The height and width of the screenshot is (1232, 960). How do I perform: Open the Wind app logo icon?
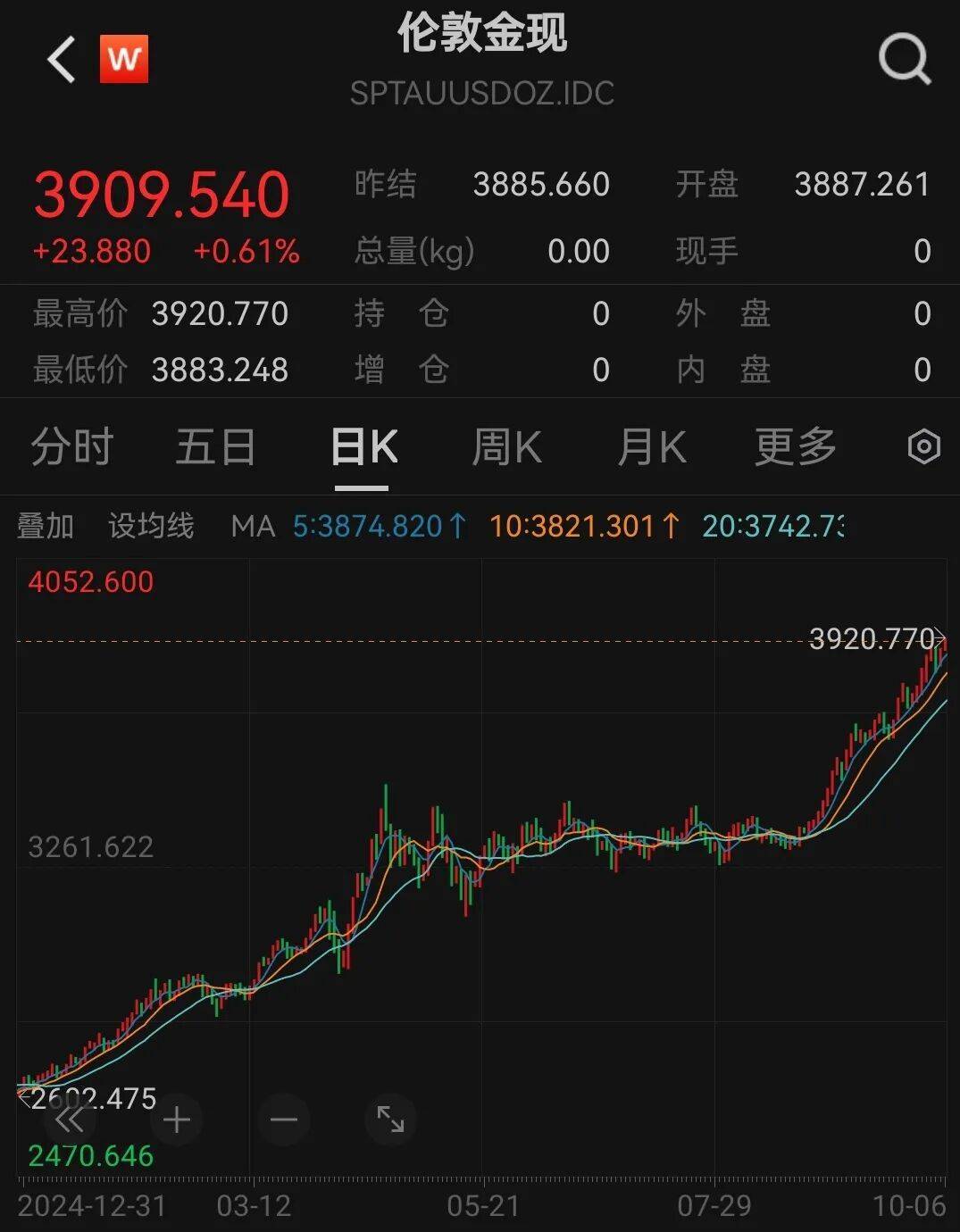(x=125, y=57)
